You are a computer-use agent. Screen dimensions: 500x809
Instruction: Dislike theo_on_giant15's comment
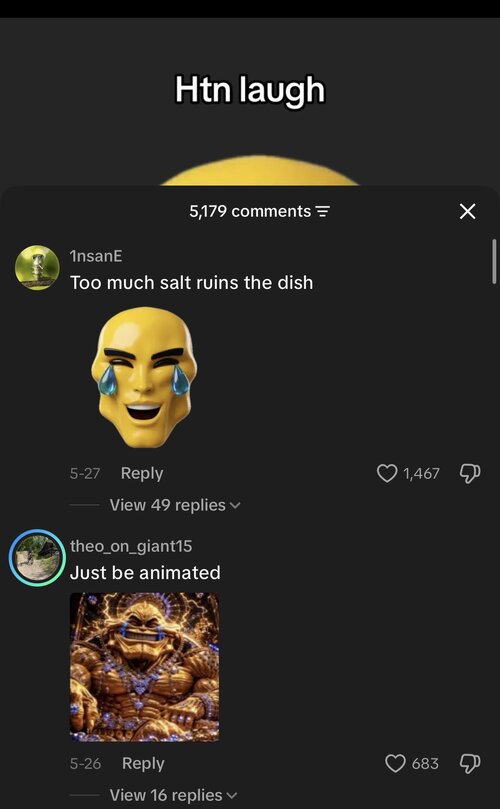point(470,763)
